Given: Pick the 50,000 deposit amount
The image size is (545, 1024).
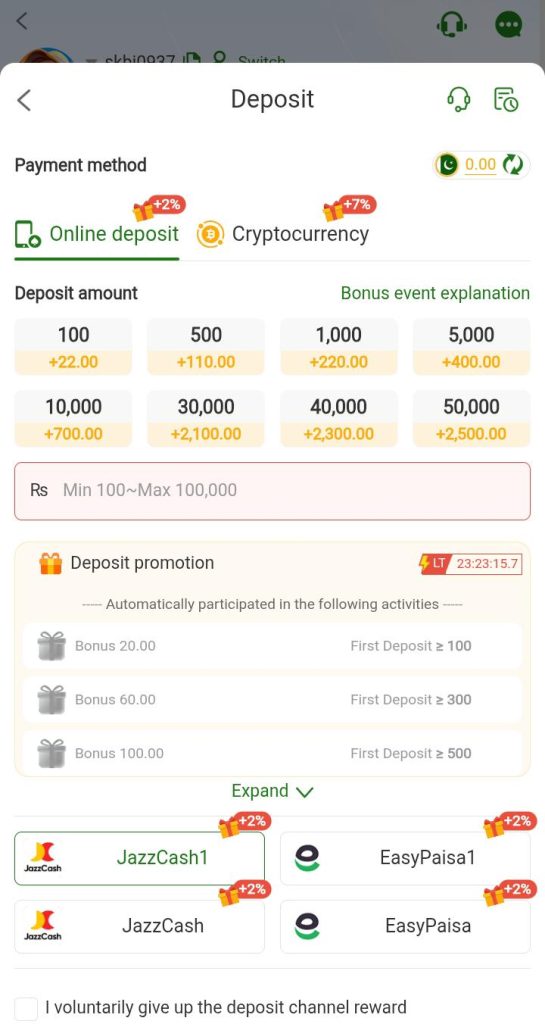Looking at the screenshot, I should coord(472,419).
